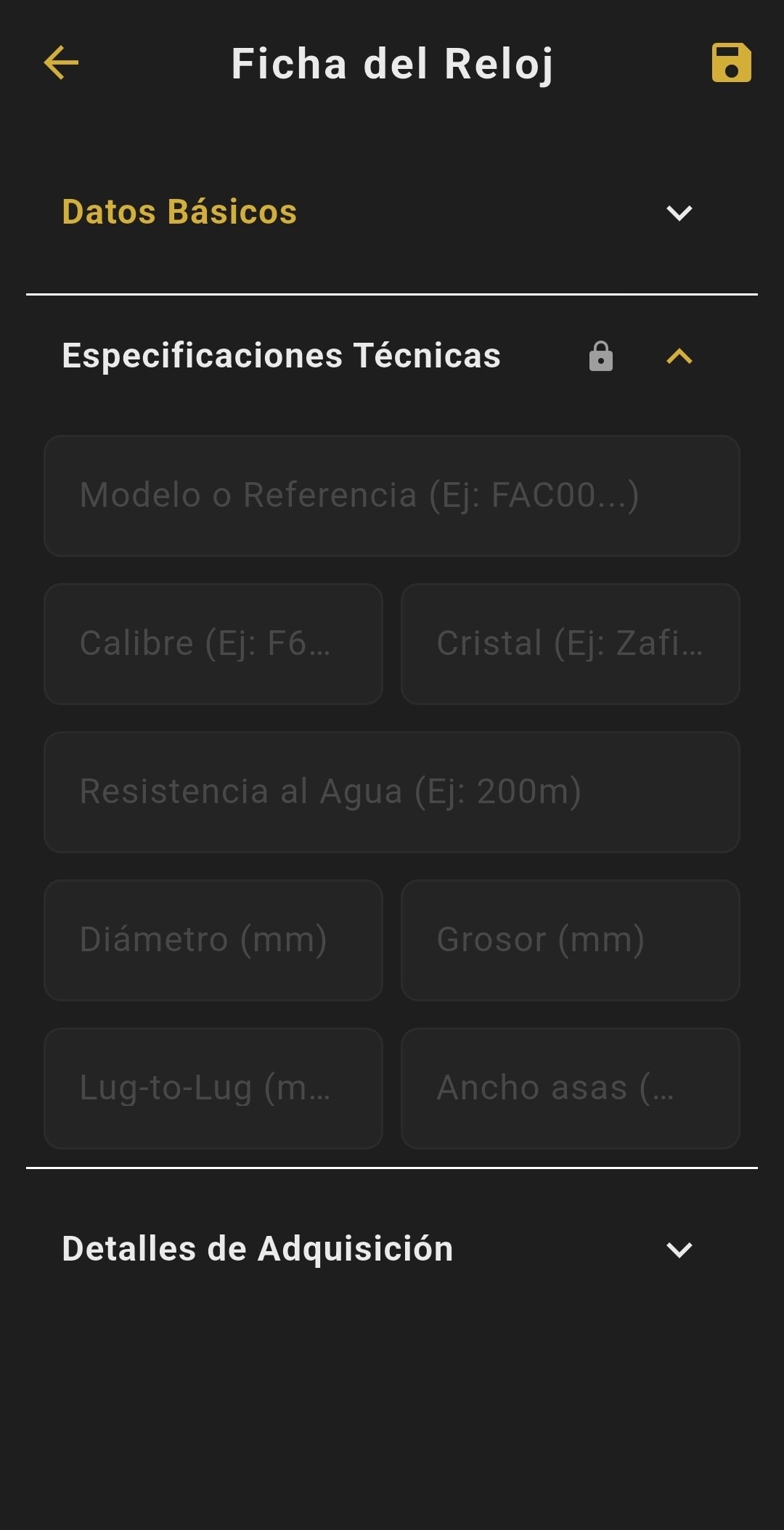
Task: Tap the lock icon beside Especificaciones Técnicas
Action: click(600, 357)
